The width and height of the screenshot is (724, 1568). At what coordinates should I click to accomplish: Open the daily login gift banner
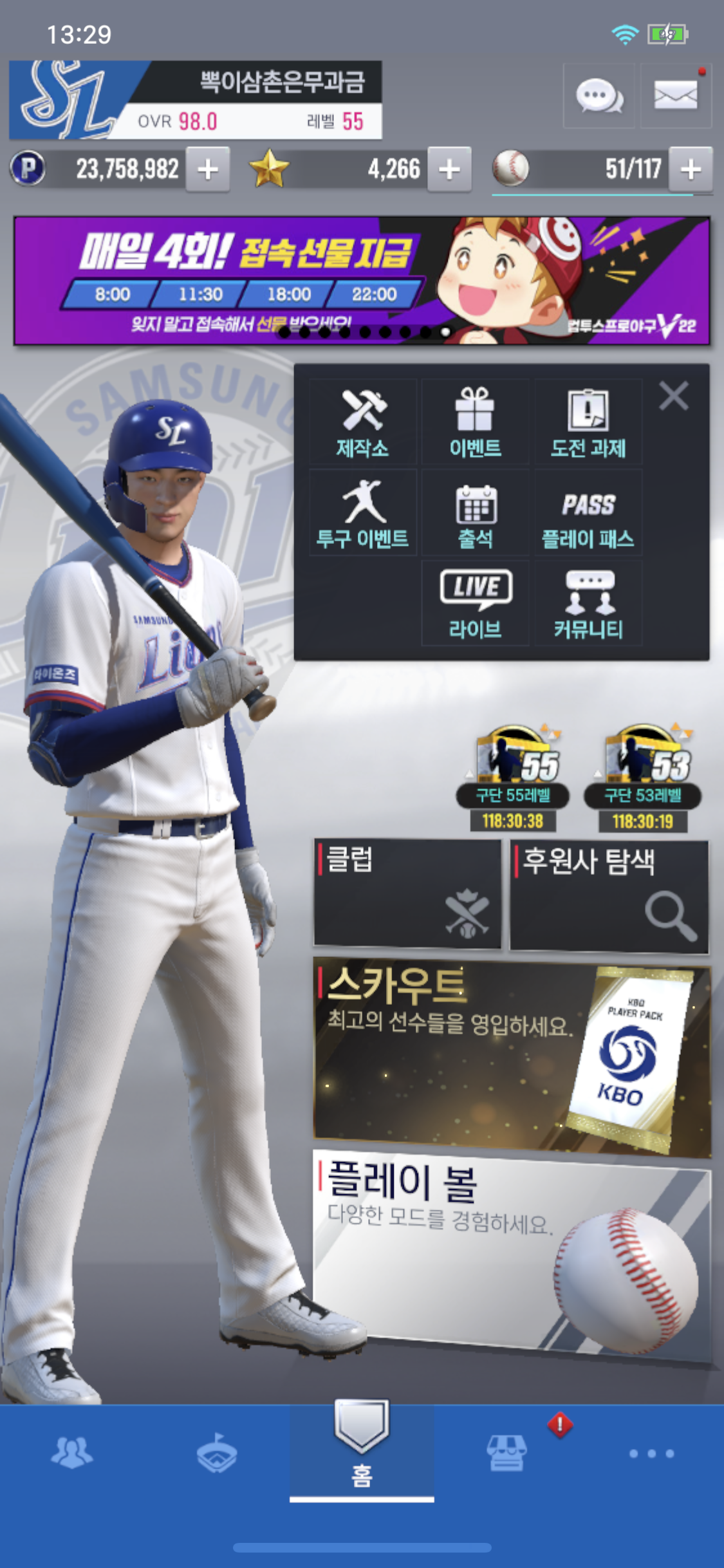tap(362, 281)
